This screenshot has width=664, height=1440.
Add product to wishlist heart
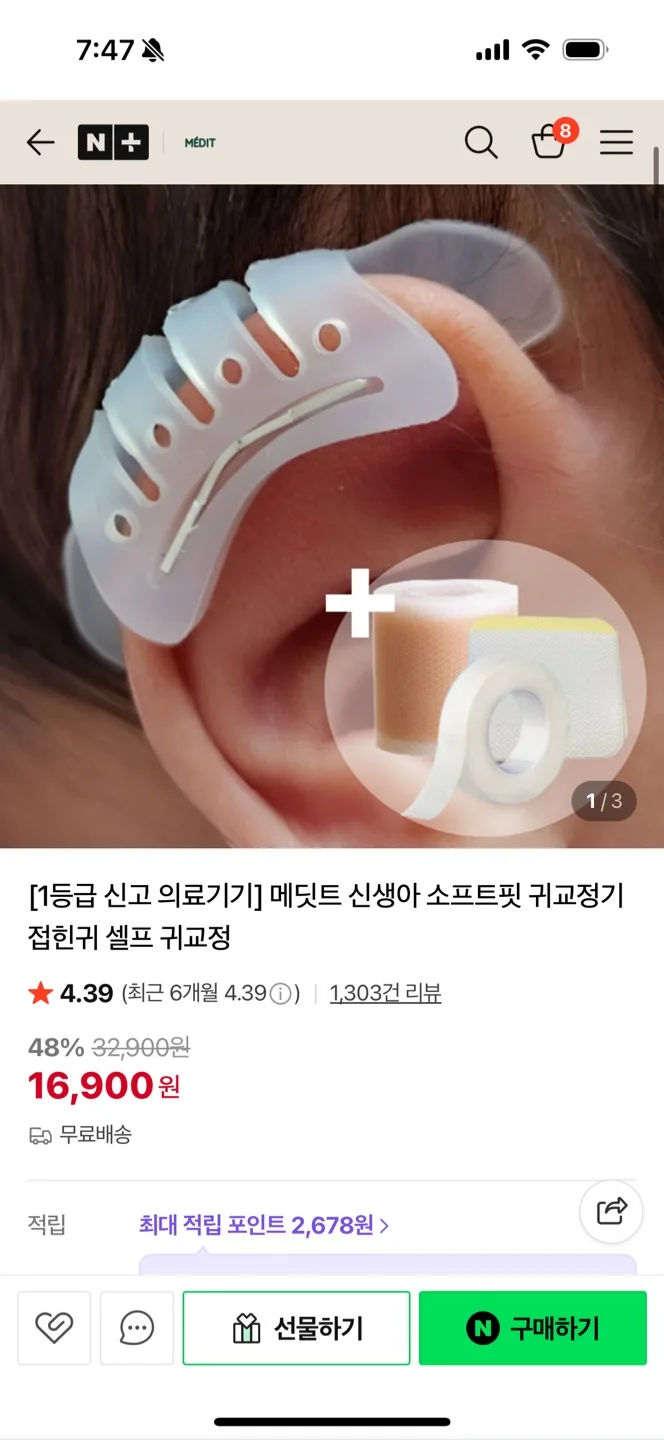click(54, 1328)
